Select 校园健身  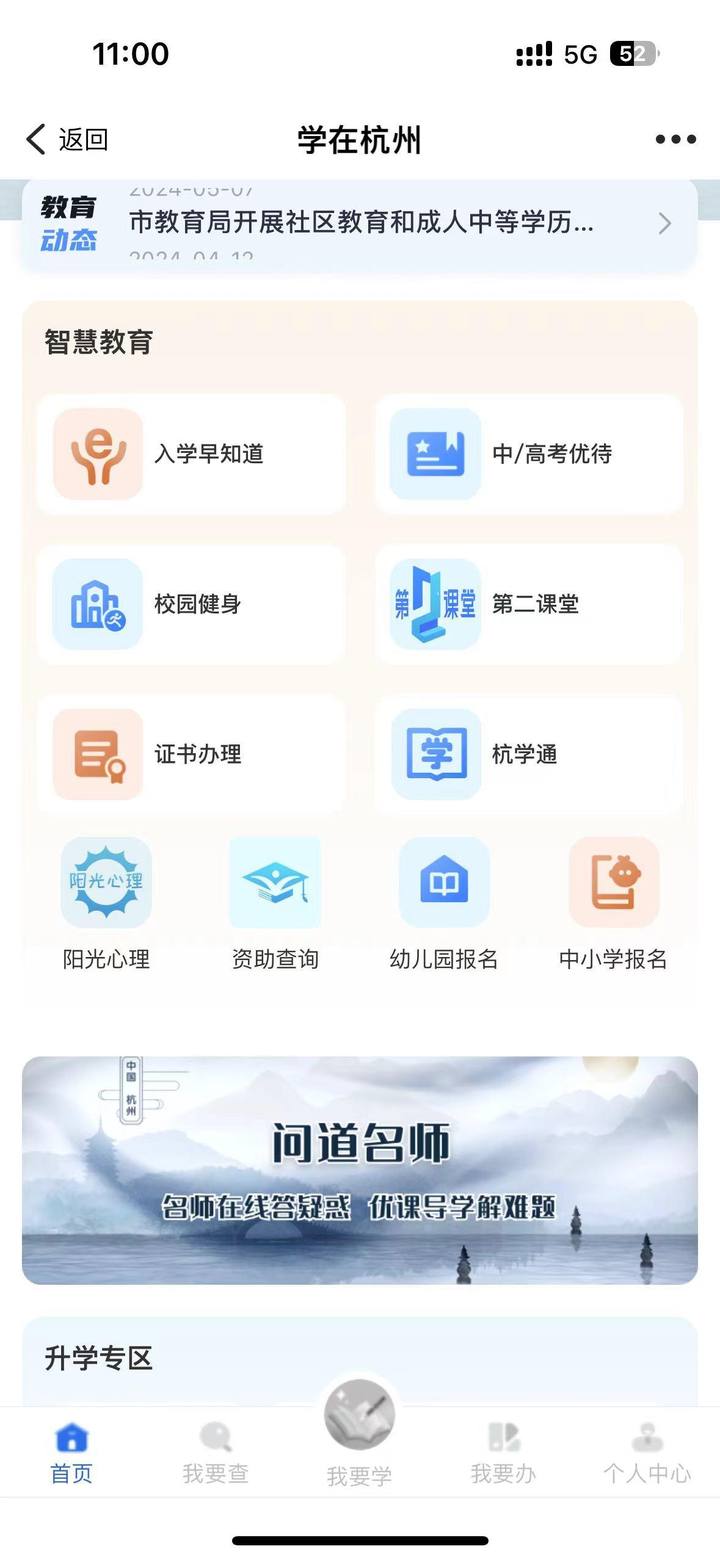click(190, 604)
